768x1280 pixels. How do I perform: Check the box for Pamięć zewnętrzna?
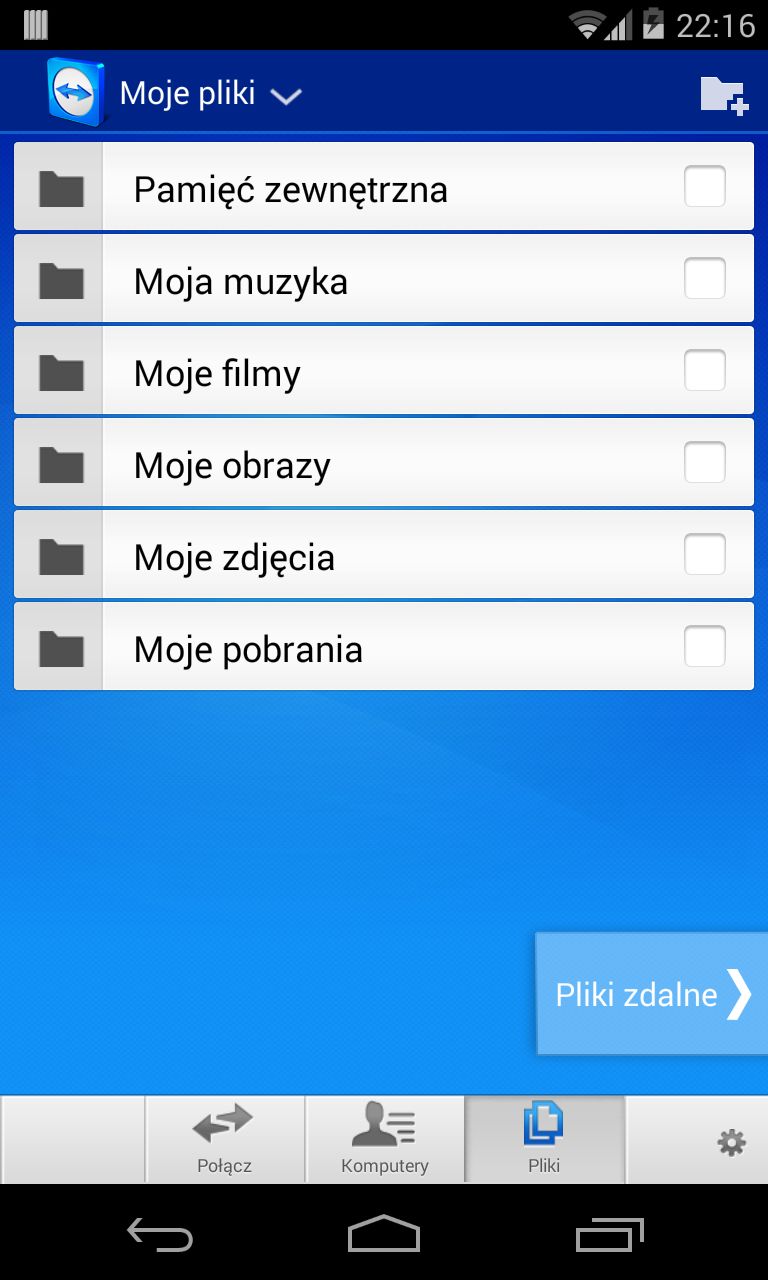[x=705, y=186]
